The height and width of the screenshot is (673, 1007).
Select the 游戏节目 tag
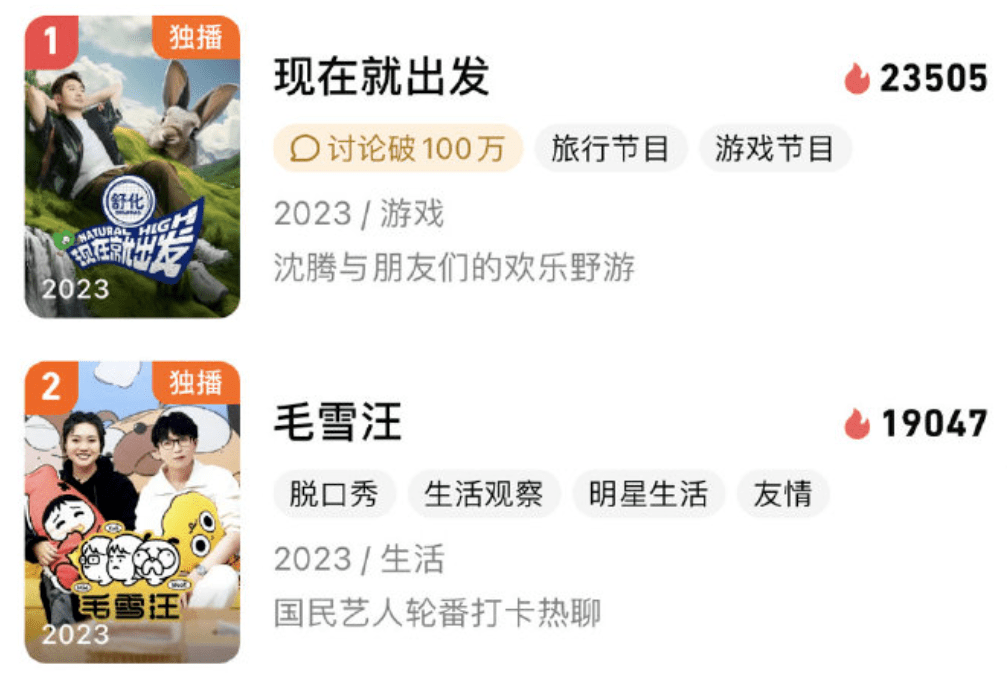pos(774,149)
